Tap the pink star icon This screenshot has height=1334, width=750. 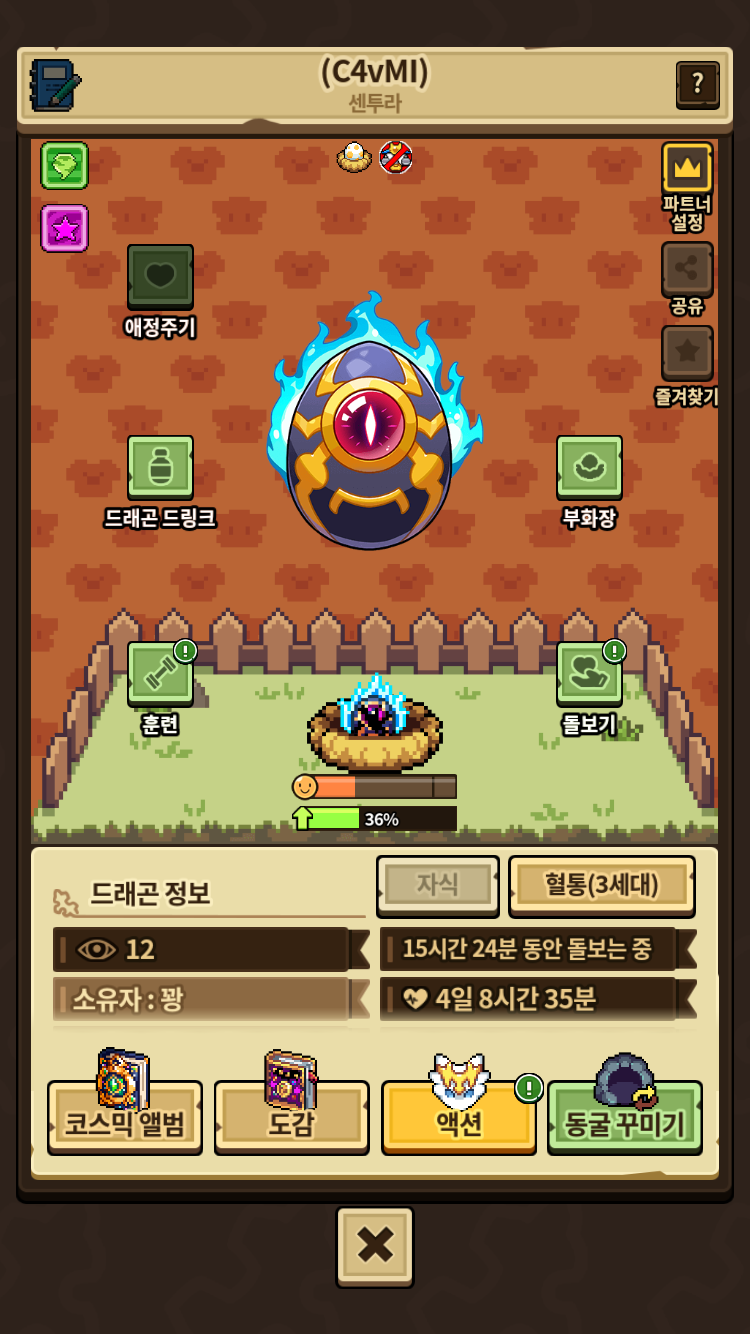tap(65, 228)
